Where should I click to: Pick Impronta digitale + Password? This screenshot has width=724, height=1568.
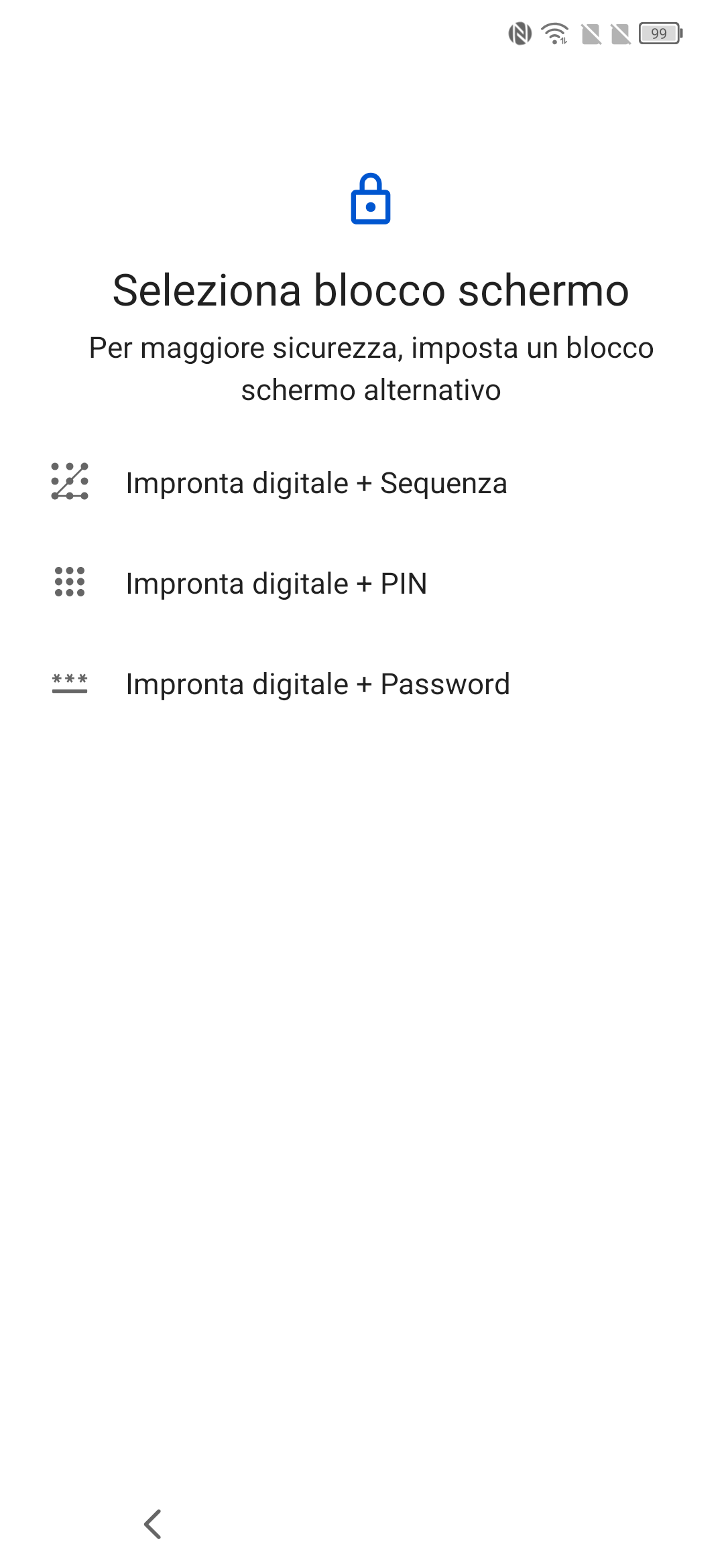(x=362, y=684)
